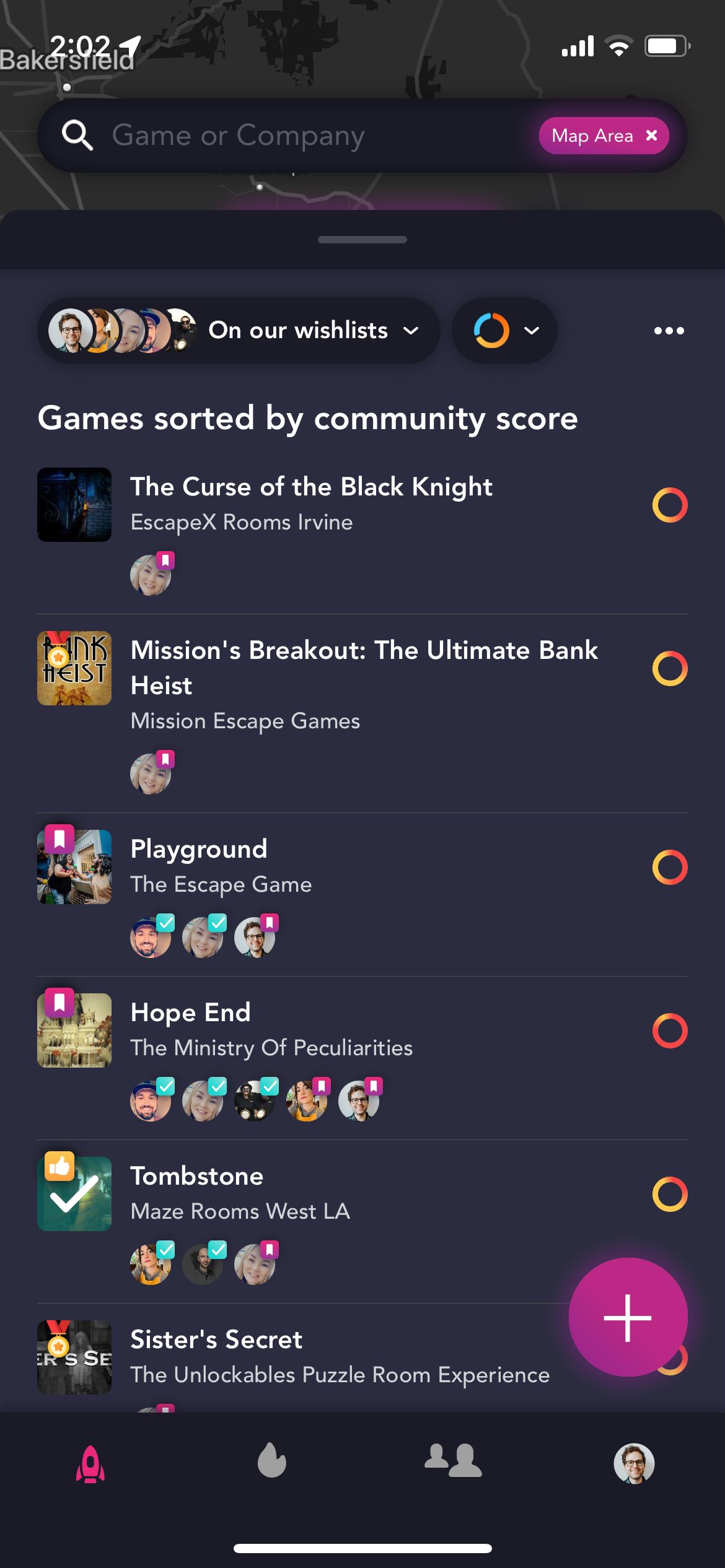View Hope End by Ministry Of Peculiarities
The width and height of the screenshot is (725, 1568).
(x=362, y=1058)
